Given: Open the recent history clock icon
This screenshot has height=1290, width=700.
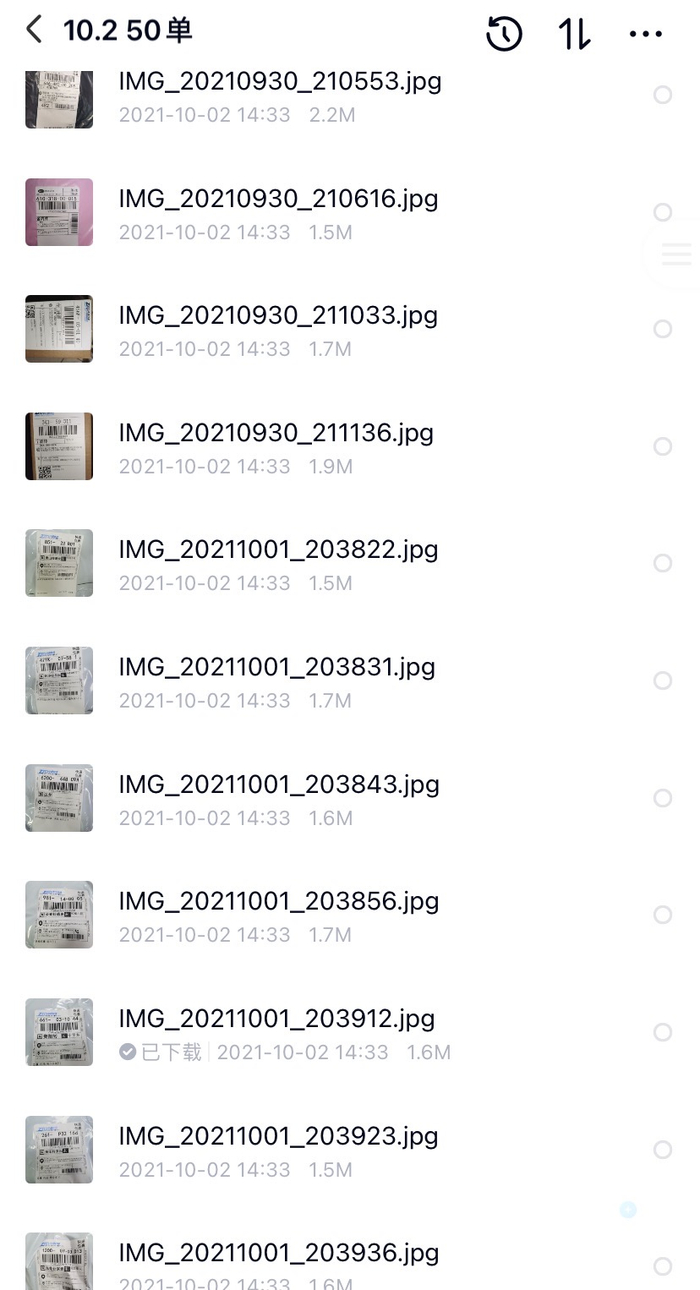Looking at the screenshot, I should [x=504, y=34].
